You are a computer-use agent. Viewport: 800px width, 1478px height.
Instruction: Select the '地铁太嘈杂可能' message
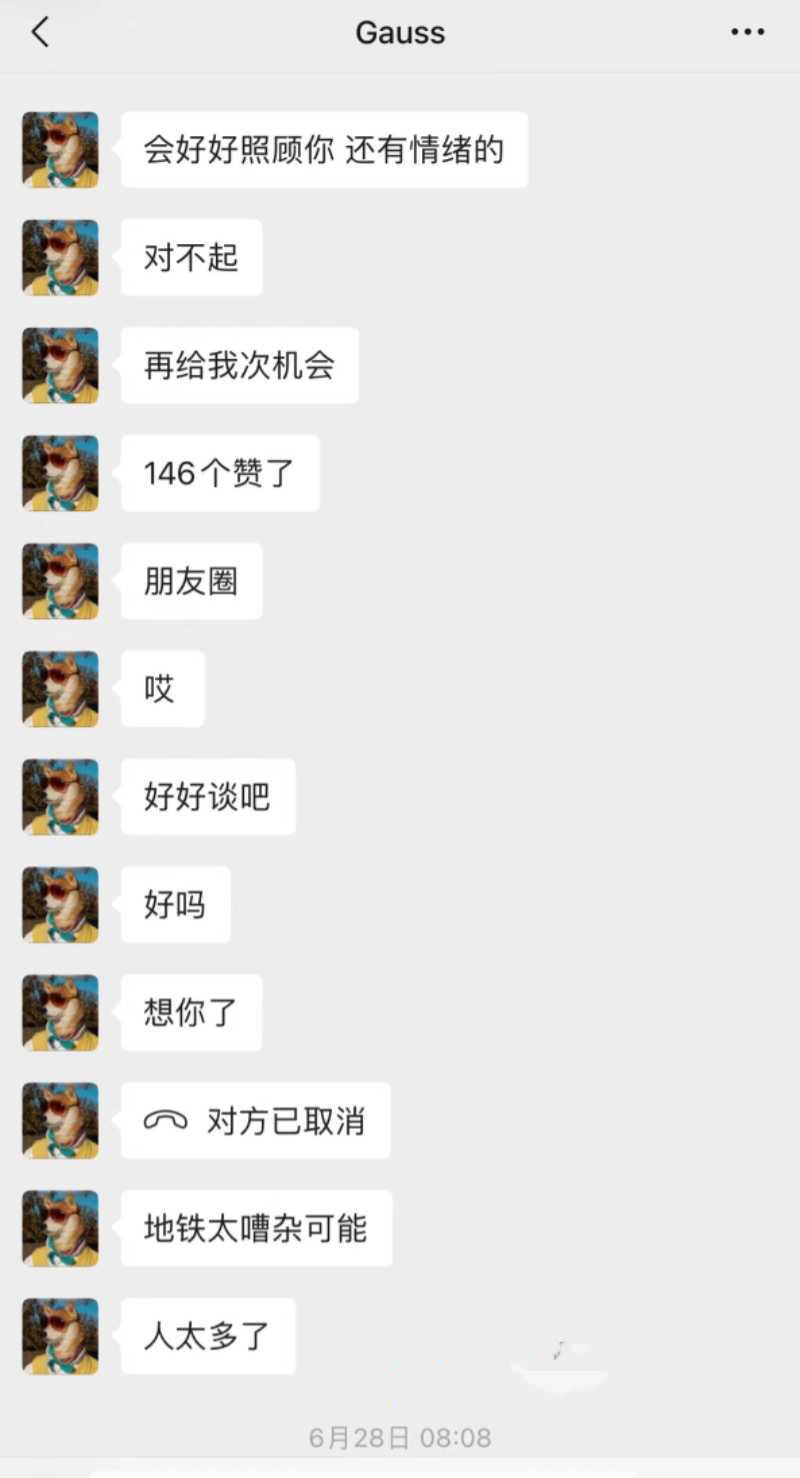[255, 1229]
